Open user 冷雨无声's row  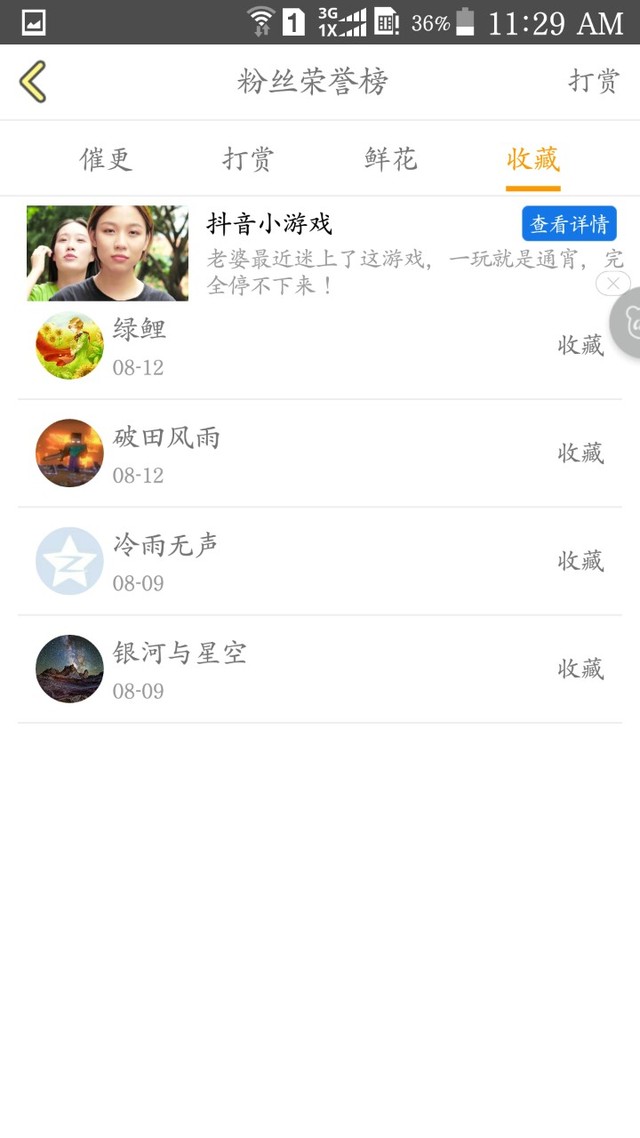coord(320,561)
